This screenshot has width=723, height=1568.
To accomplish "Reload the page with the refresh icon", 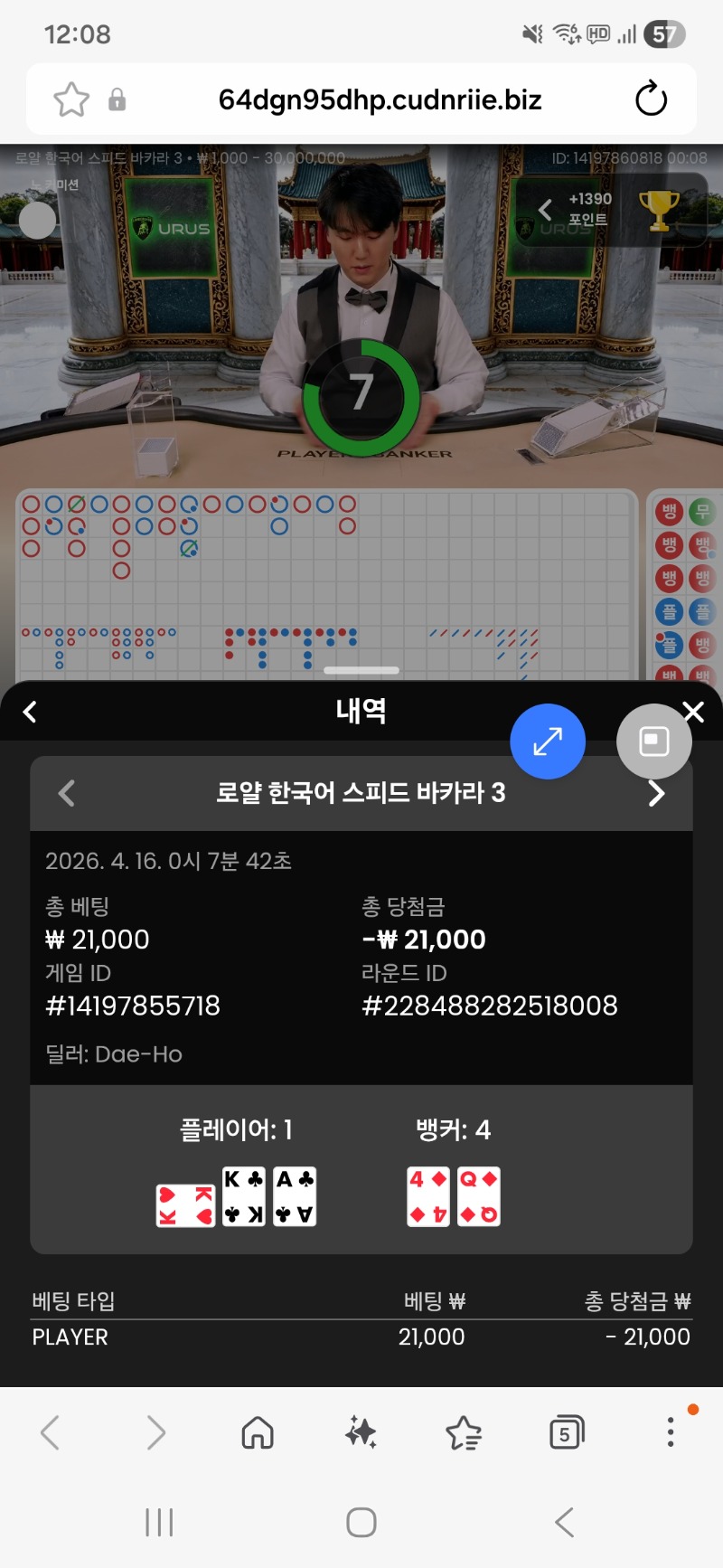I will click(651, 99).
